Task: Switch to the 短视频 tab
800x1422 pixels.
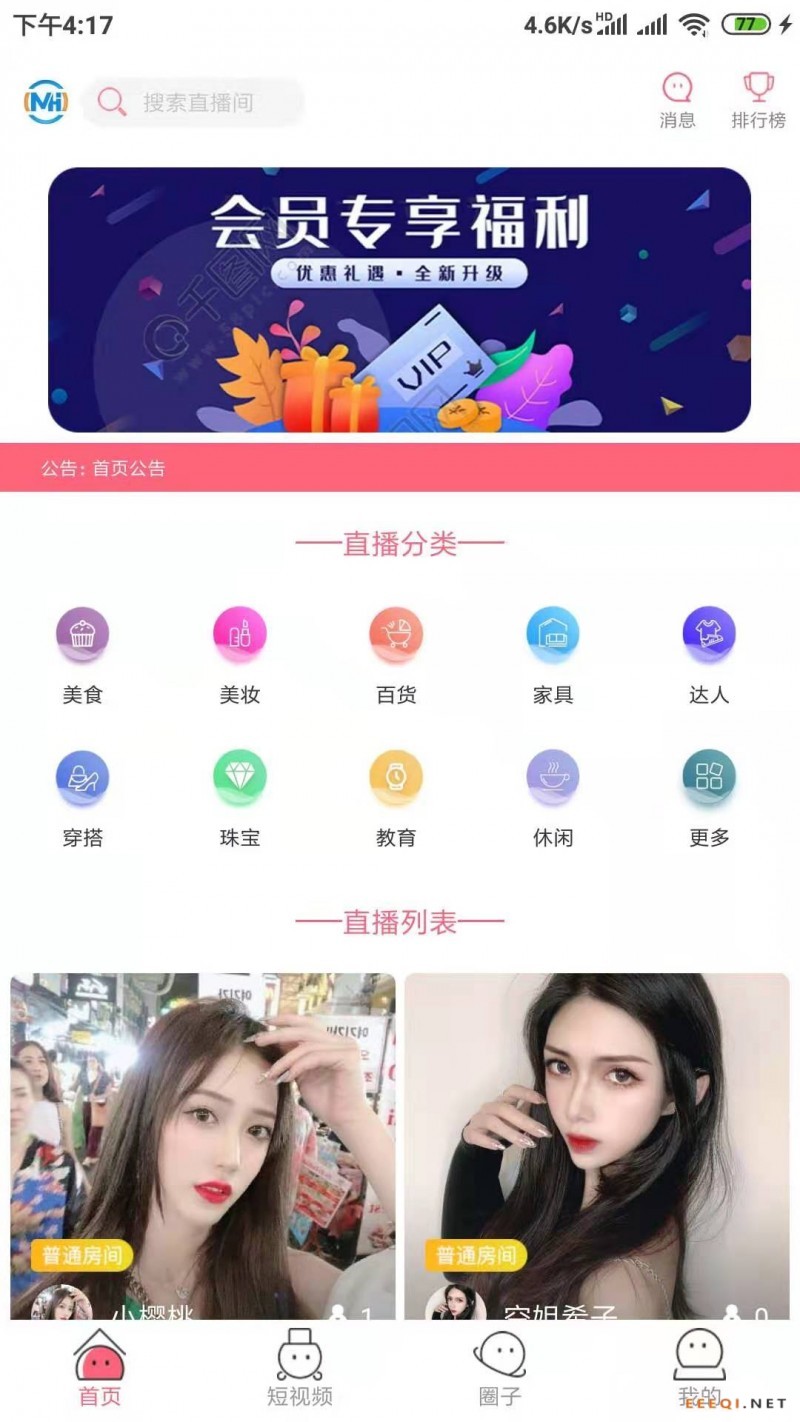Action: (x=299, y=1370)
